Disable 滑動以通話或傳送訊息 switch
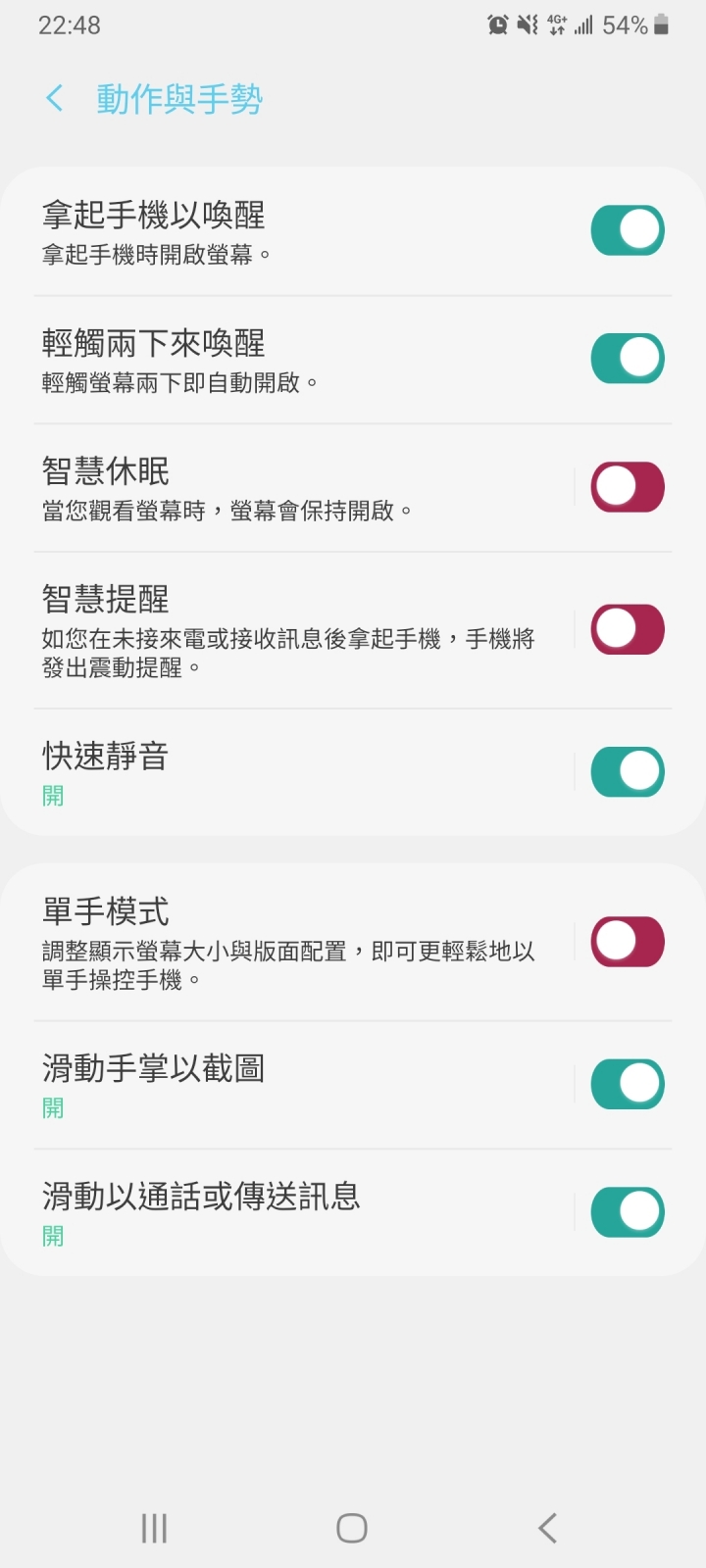 point(628,1211)
